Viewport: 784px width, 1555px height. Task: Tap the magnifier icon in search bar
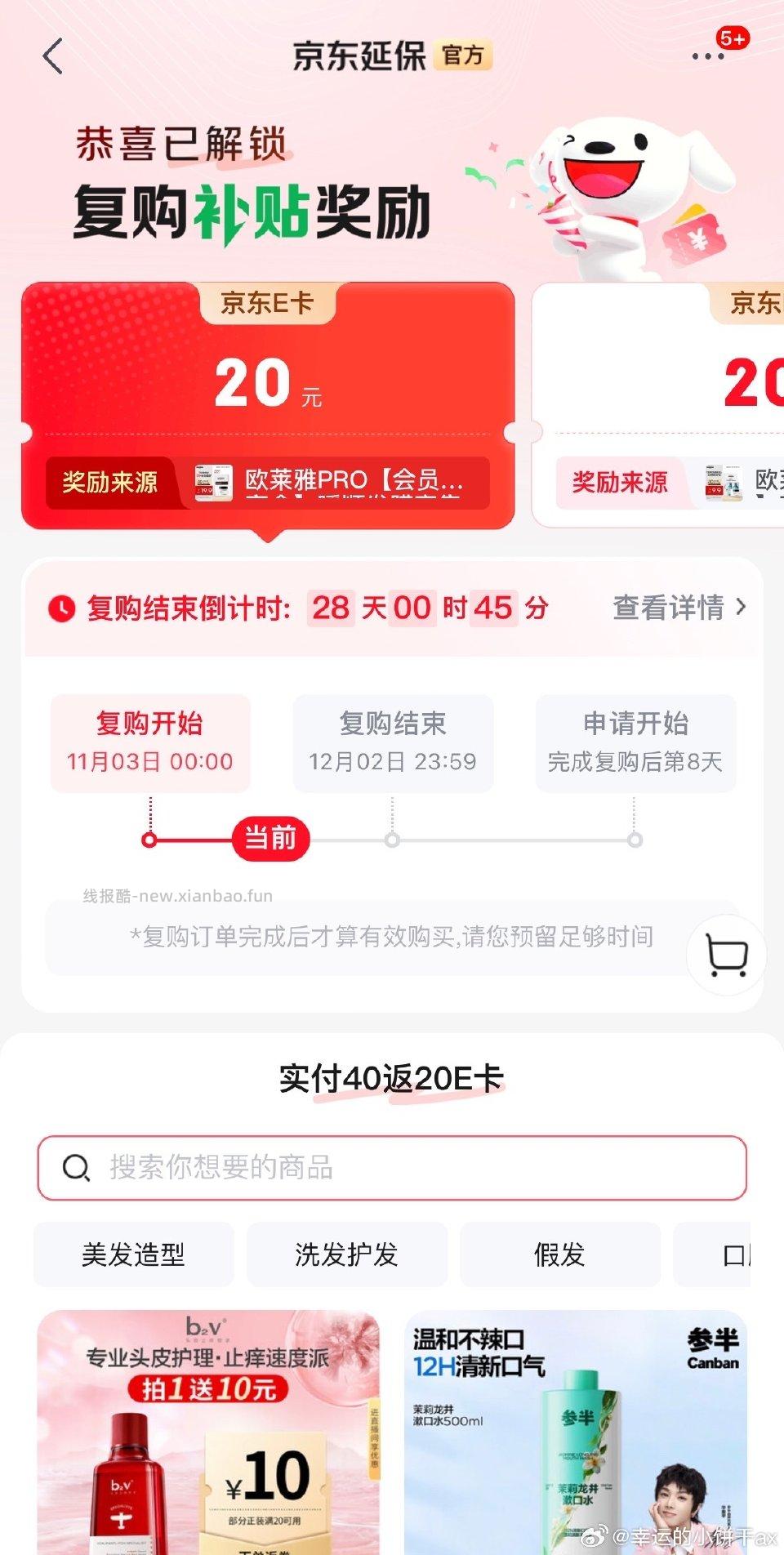78,1169
